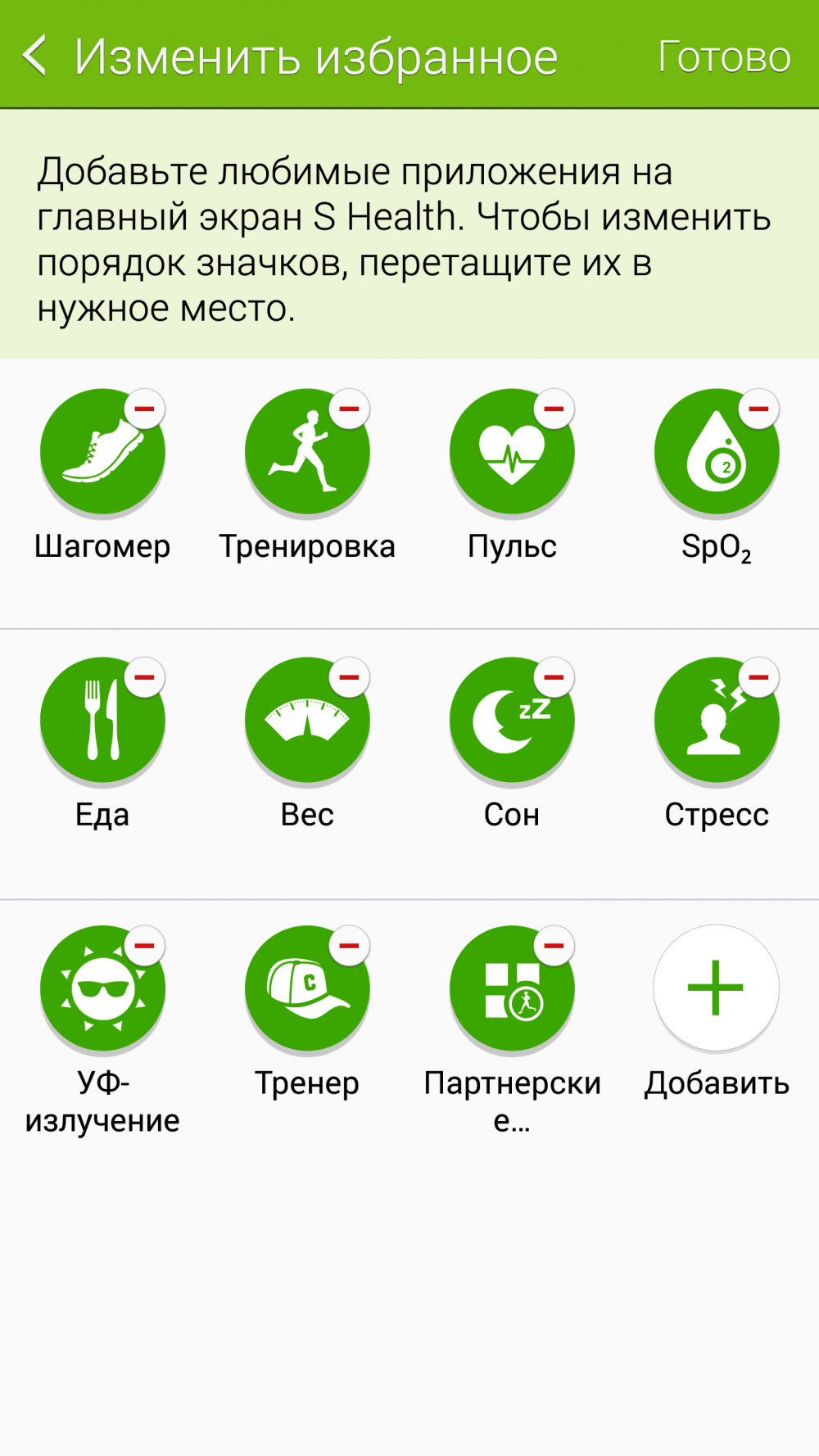Select the Шагомер shoe icon
The width and height of the screenshot is (819, 1456).
[102, 451]
